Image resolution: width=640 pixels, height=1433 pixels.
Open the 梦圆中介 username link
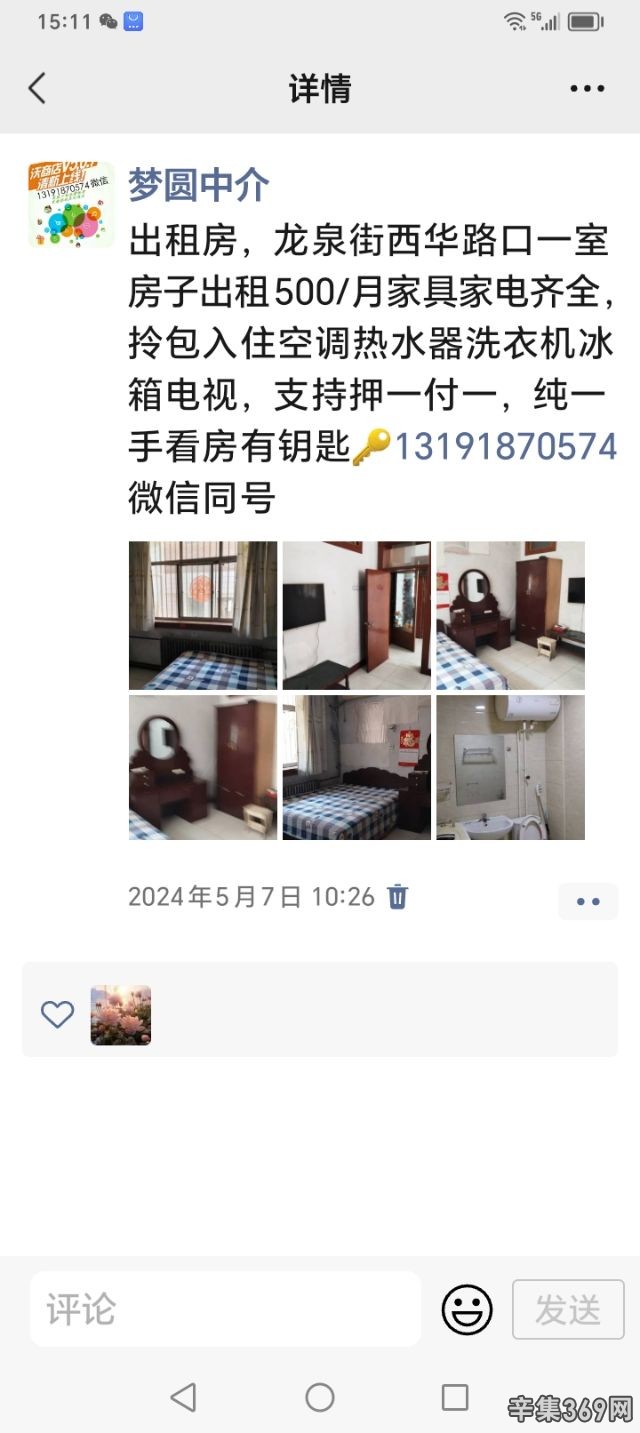tap(199, 184)
